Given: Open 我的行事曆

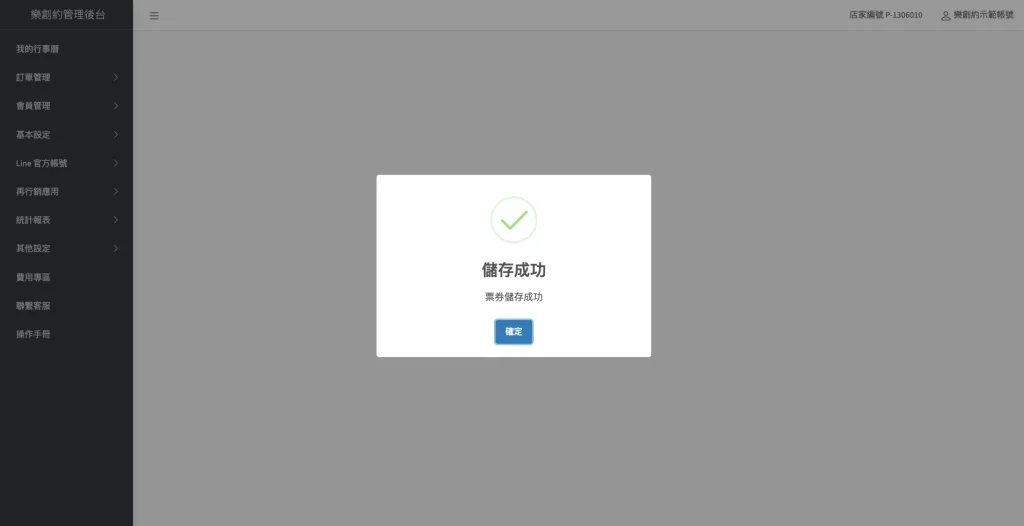Looking at the screenshot, I should [38, 49].
